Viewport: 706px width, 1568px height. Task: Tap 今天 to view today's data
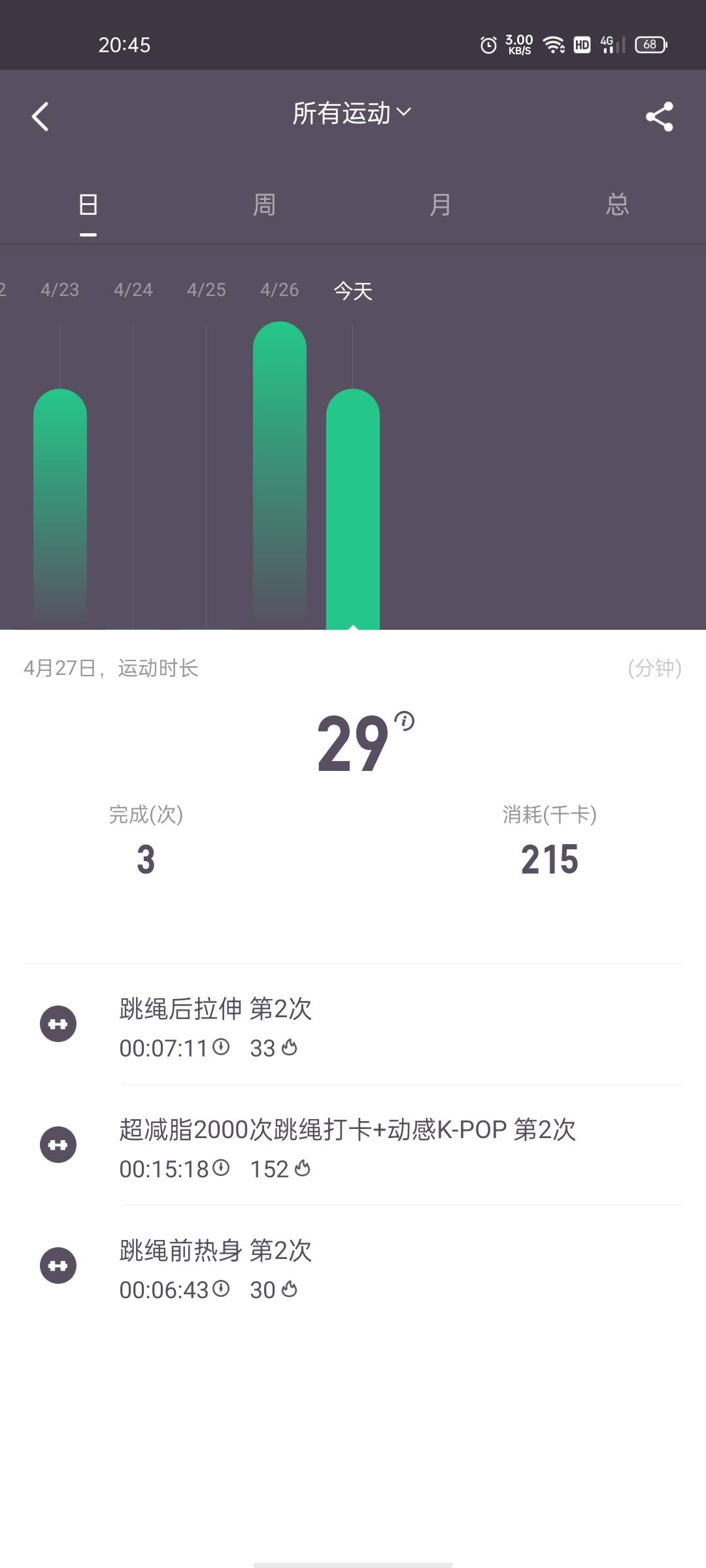pyautogui.click(x=353, y=292)
